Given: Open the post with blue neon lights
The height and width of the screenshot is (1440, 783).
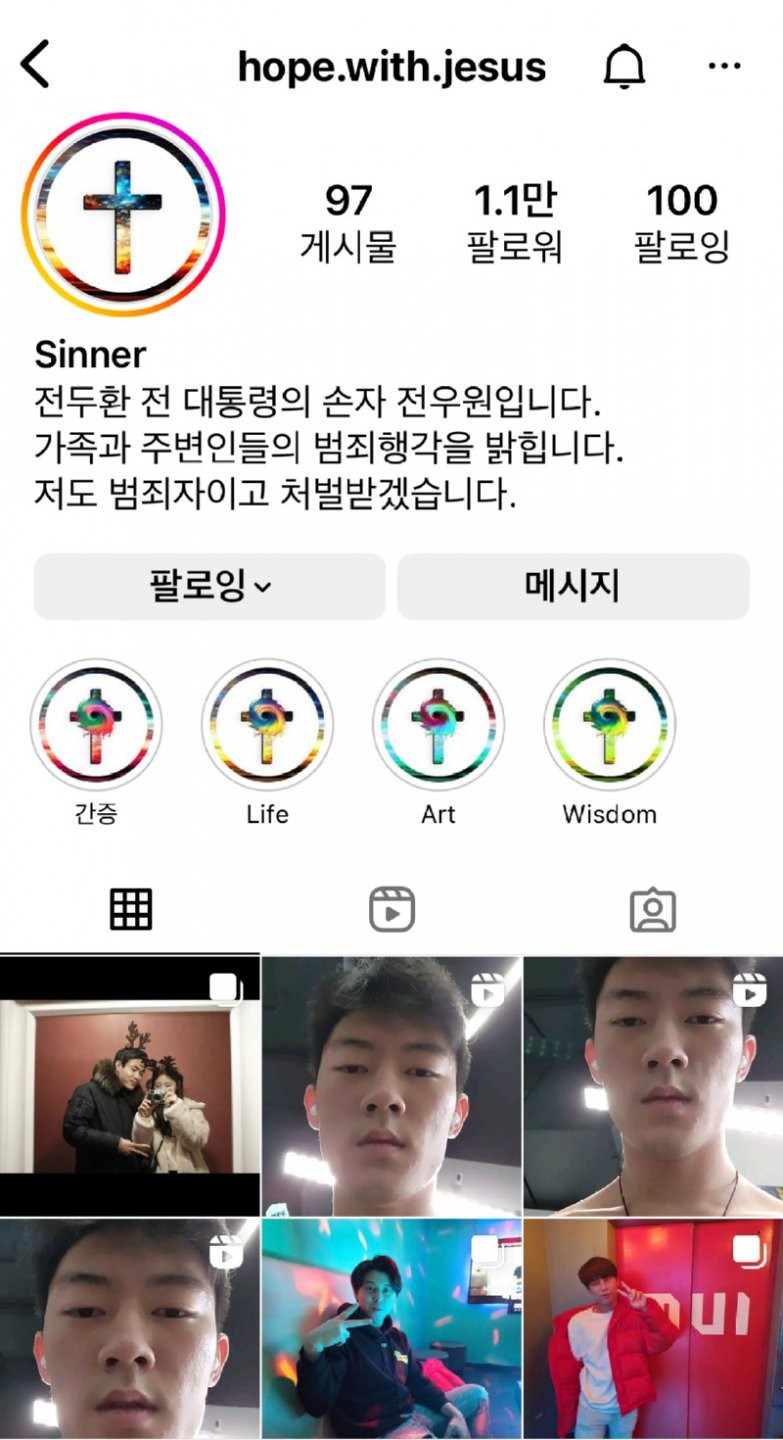Looking at the screenshot, I should [x=391, y=1328].
